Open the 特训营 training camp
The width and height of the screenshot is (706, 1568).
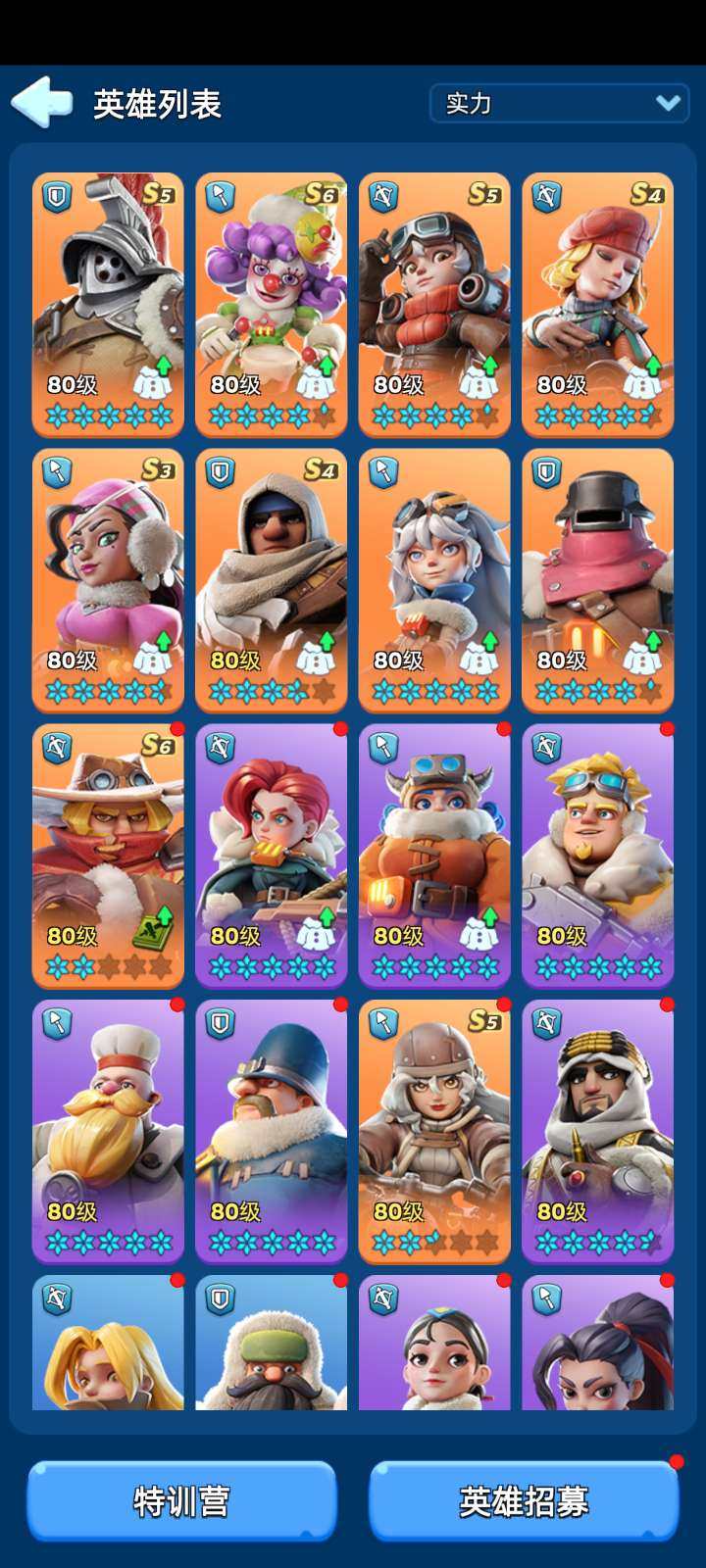click(181, 1500)
